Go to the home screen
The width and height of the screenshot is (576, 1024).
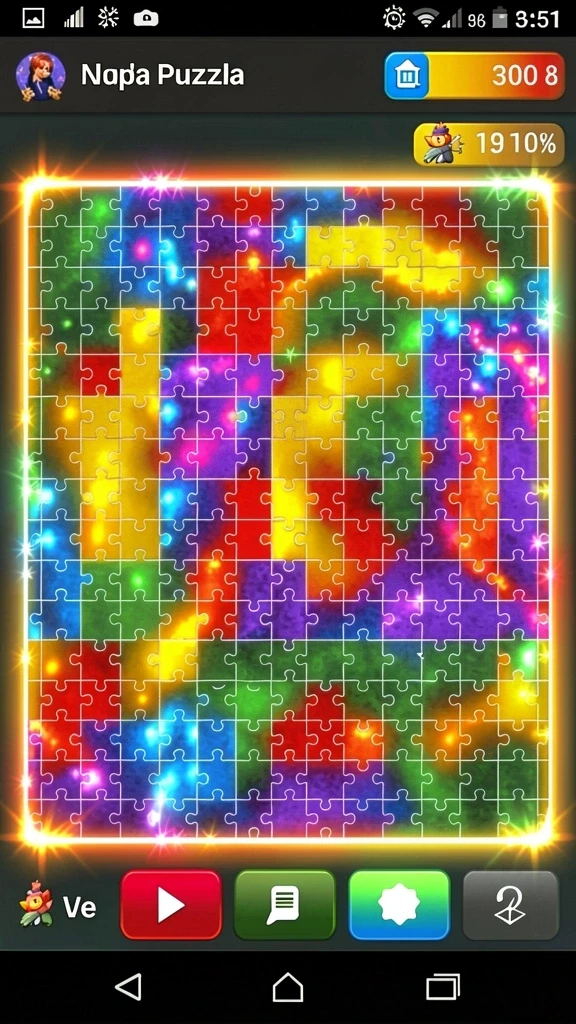288,986
